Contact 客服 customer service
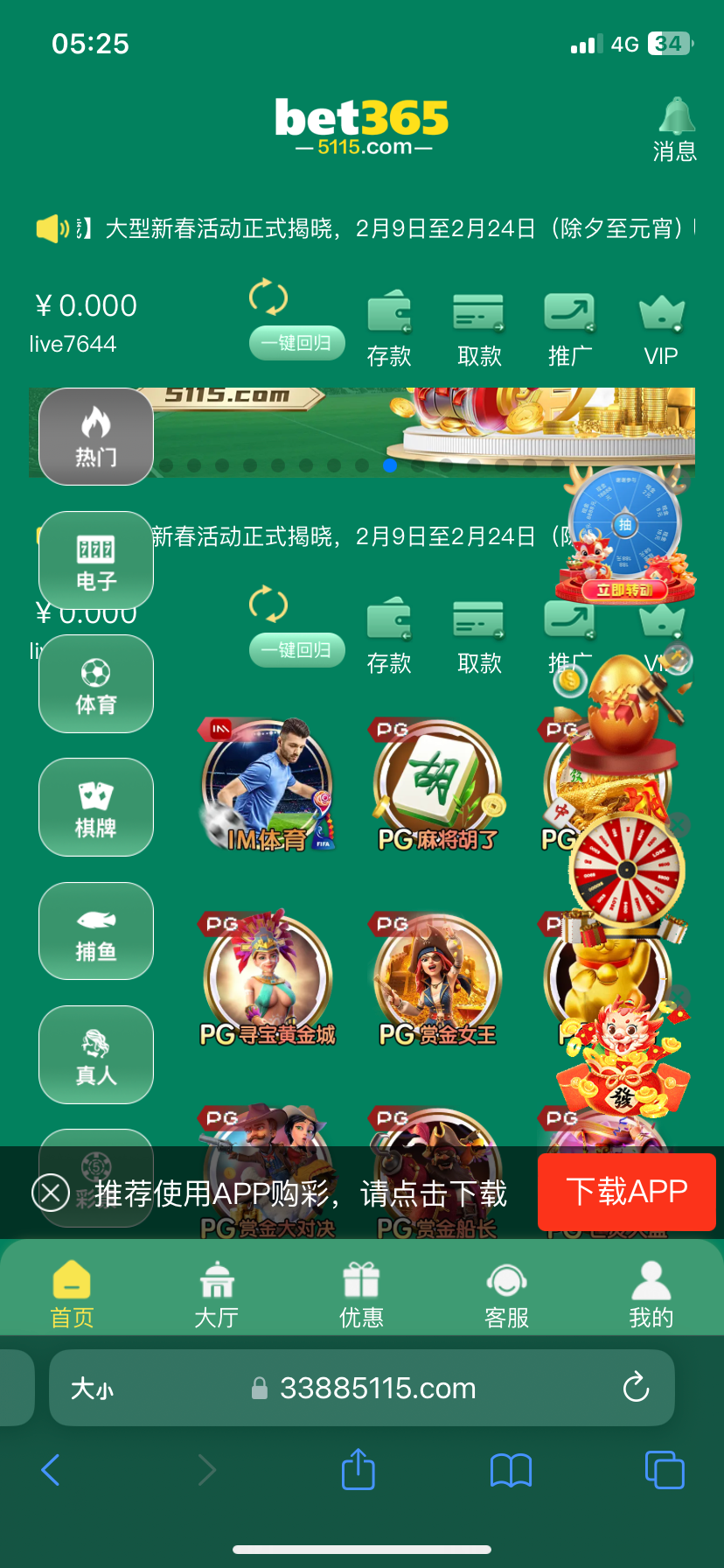The image size is (724, 1568). click(506, 1295)
